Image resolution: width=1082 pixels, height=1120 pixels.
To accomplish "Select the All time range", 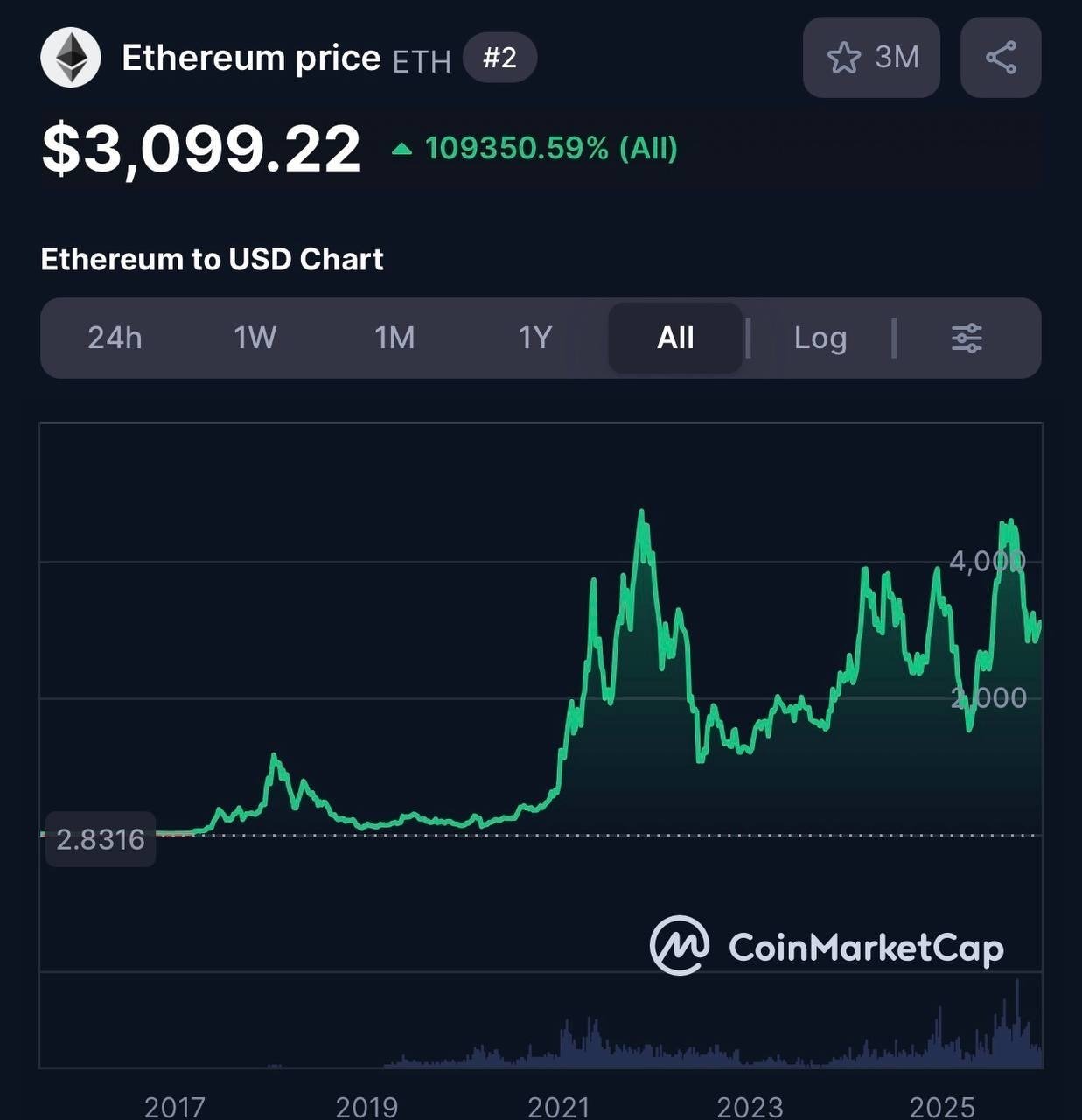I will 675,338.
